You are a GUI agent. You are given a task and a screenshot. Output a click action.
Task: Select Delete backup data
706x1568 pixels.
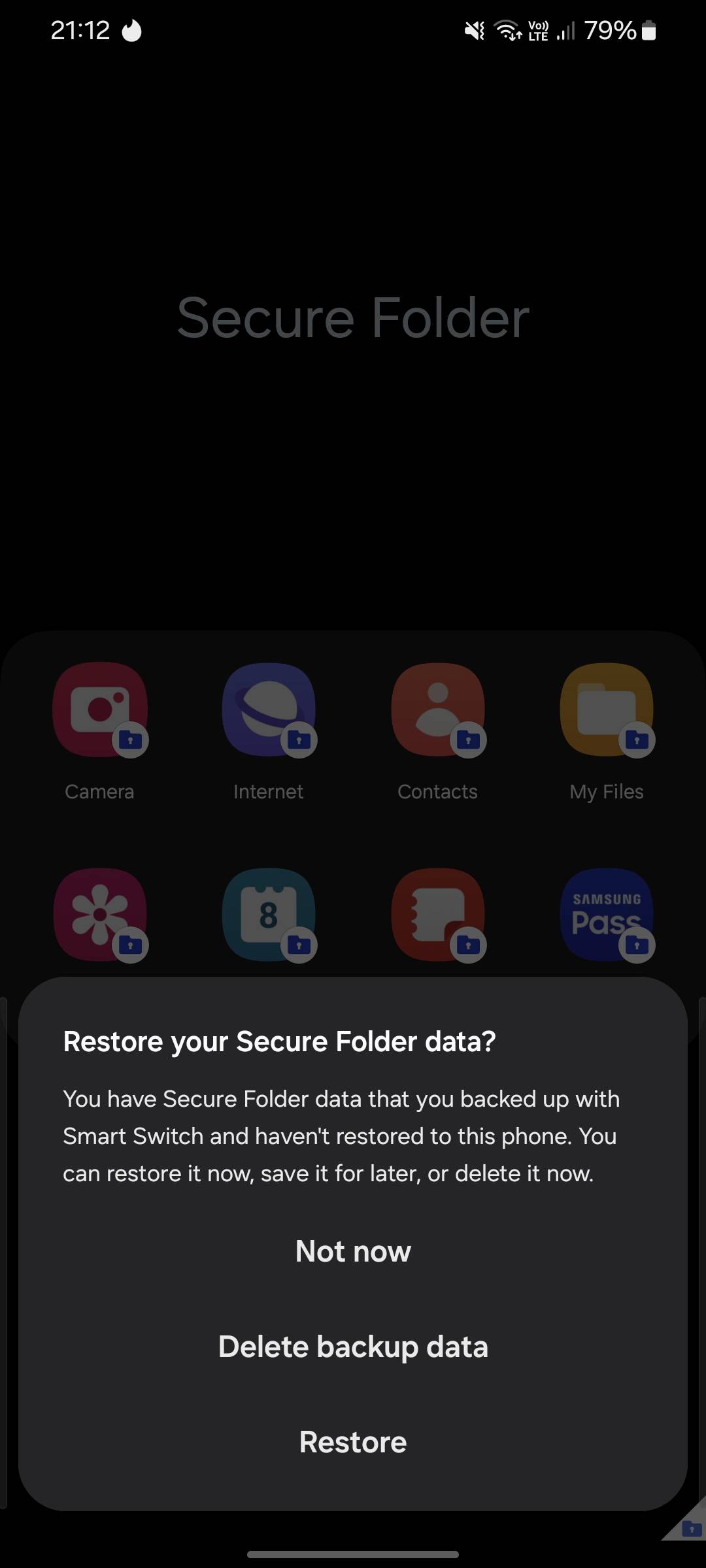pos(353,1347)
